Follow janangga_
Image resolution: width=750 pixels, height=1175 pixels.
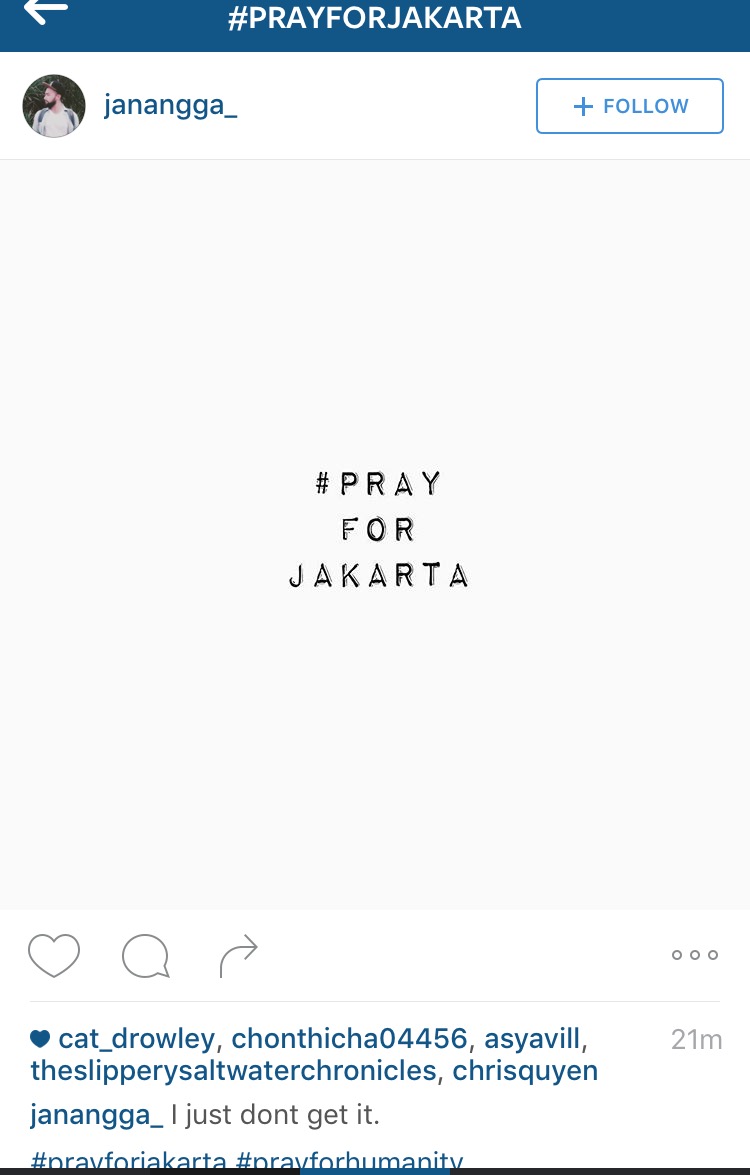coord(630,106)
